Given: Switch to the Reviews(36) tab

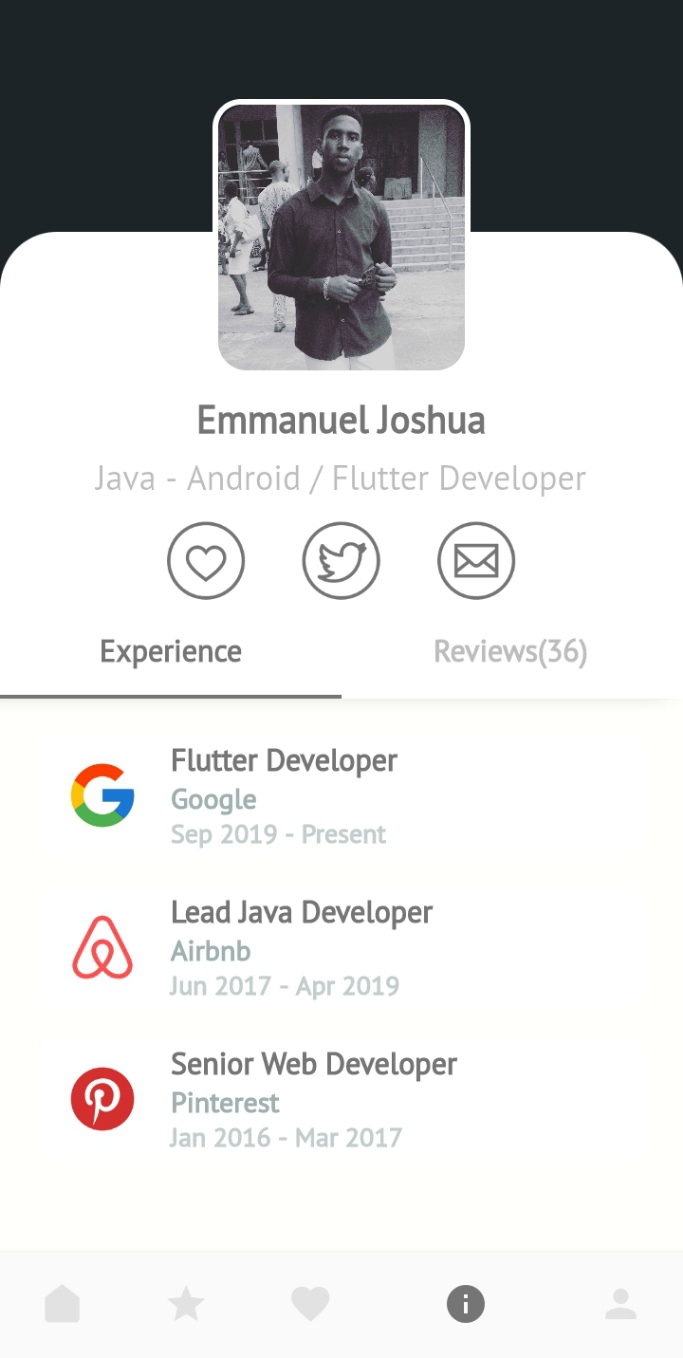Looking at the screenshot, I should click(510, 652).
